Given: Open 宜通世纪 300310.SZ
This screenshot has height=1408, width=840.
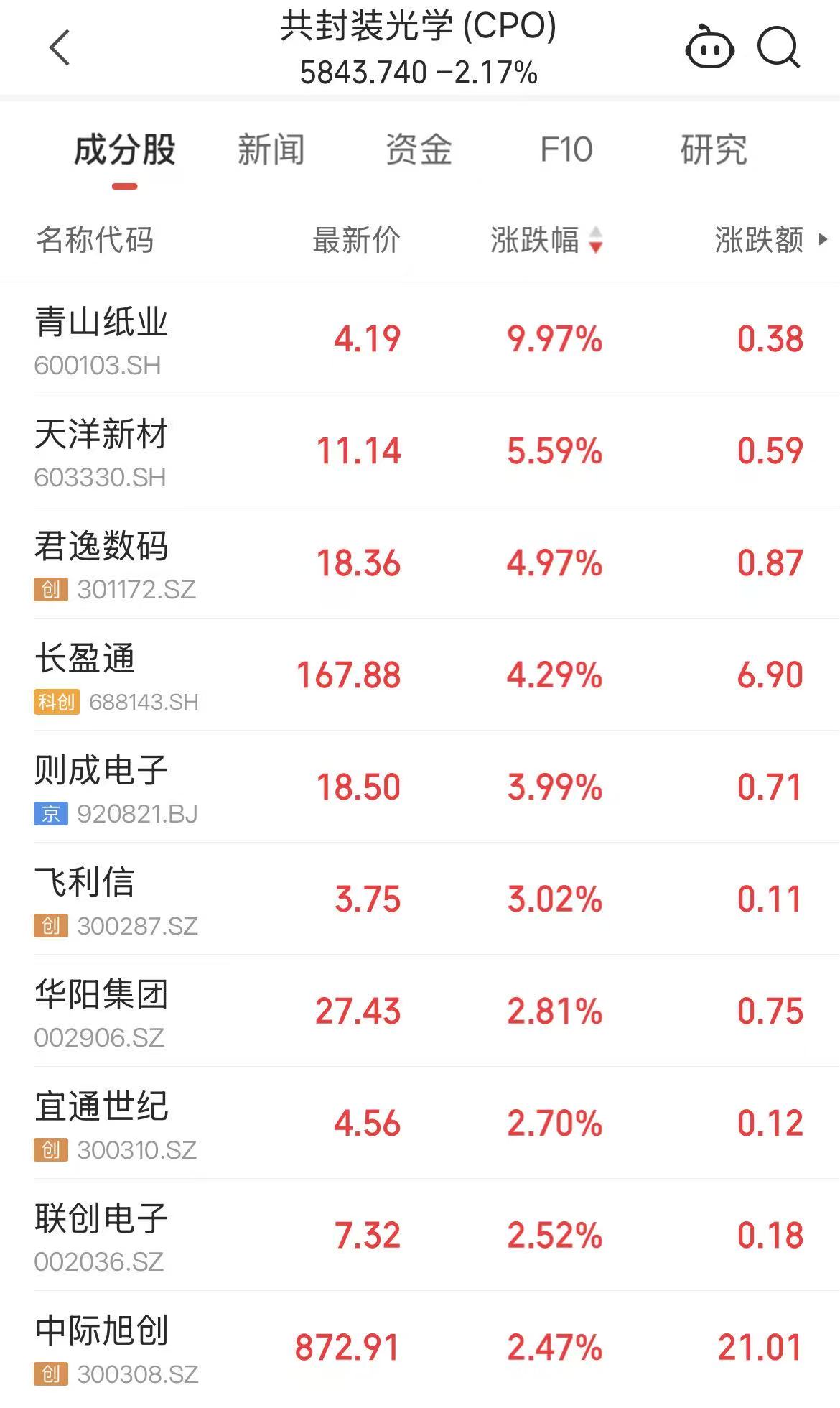Looking at the screenshot, I should 420,1123.
